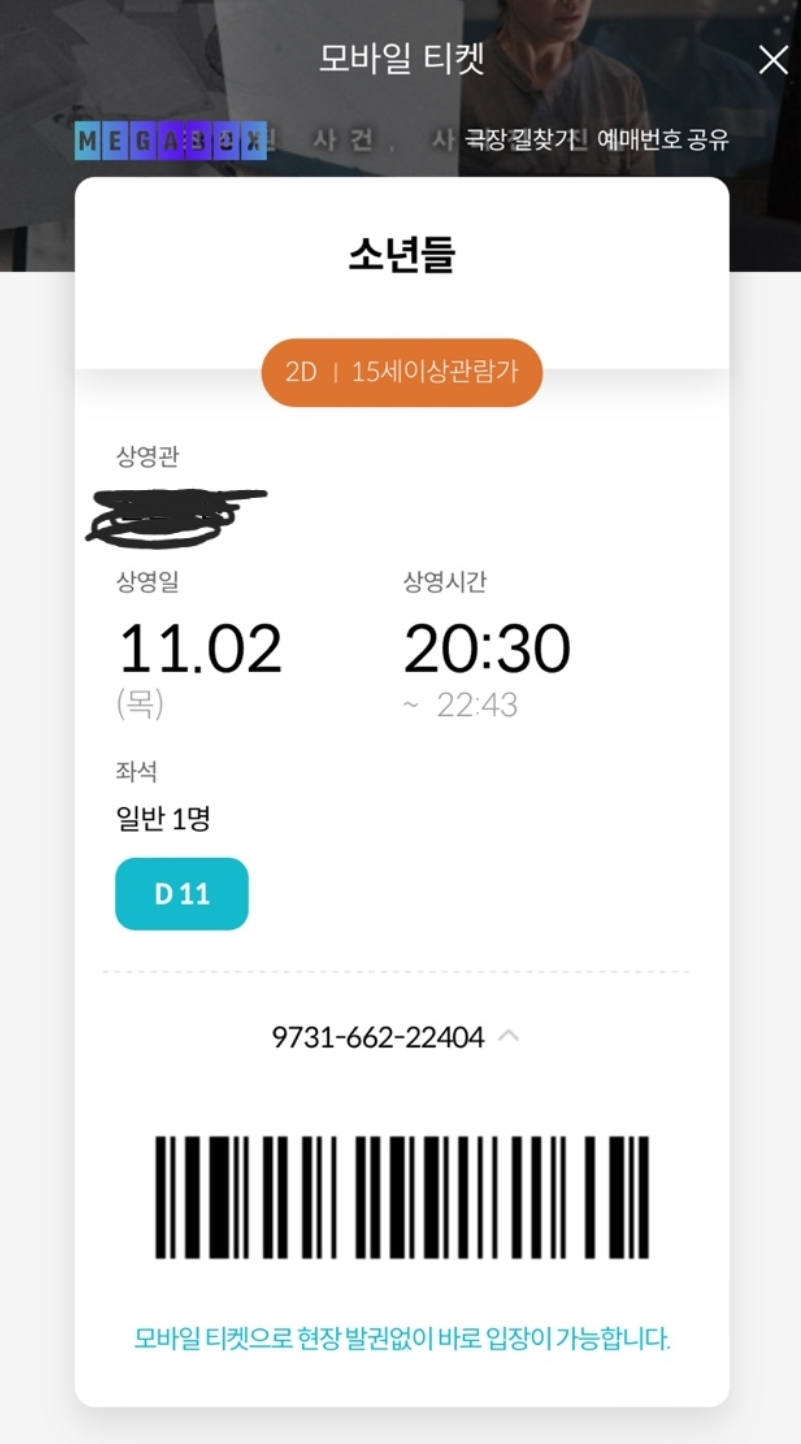Tap the chevron beside the reservation number

coord(511,1037)
